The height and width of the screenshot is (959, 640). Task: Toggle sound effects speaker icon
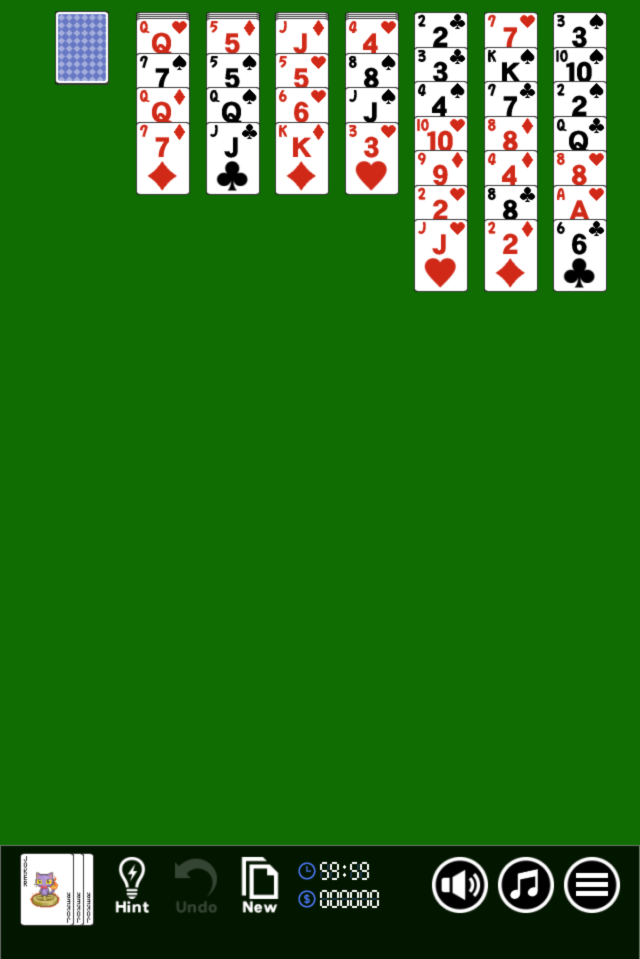coord(459,885)
